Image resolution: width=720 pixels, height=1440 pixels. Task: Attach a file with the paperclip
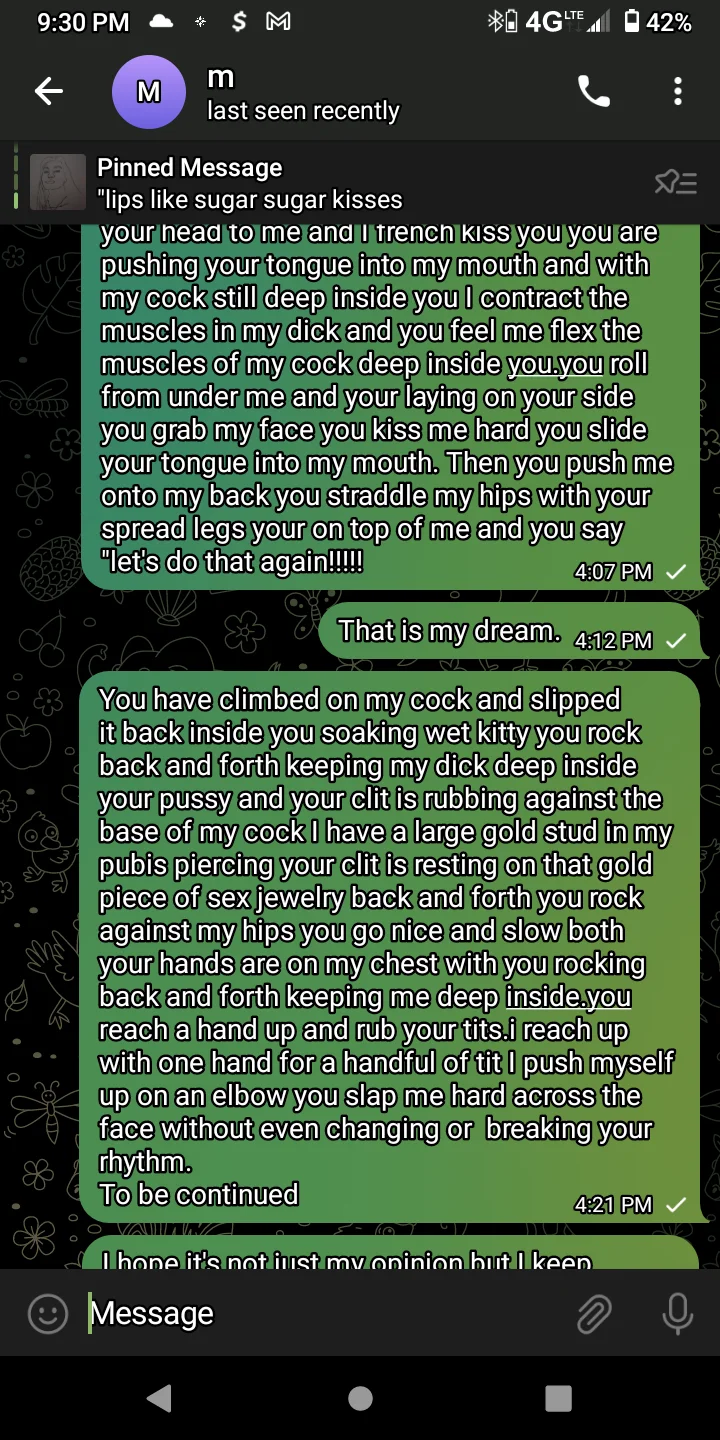594,1314
